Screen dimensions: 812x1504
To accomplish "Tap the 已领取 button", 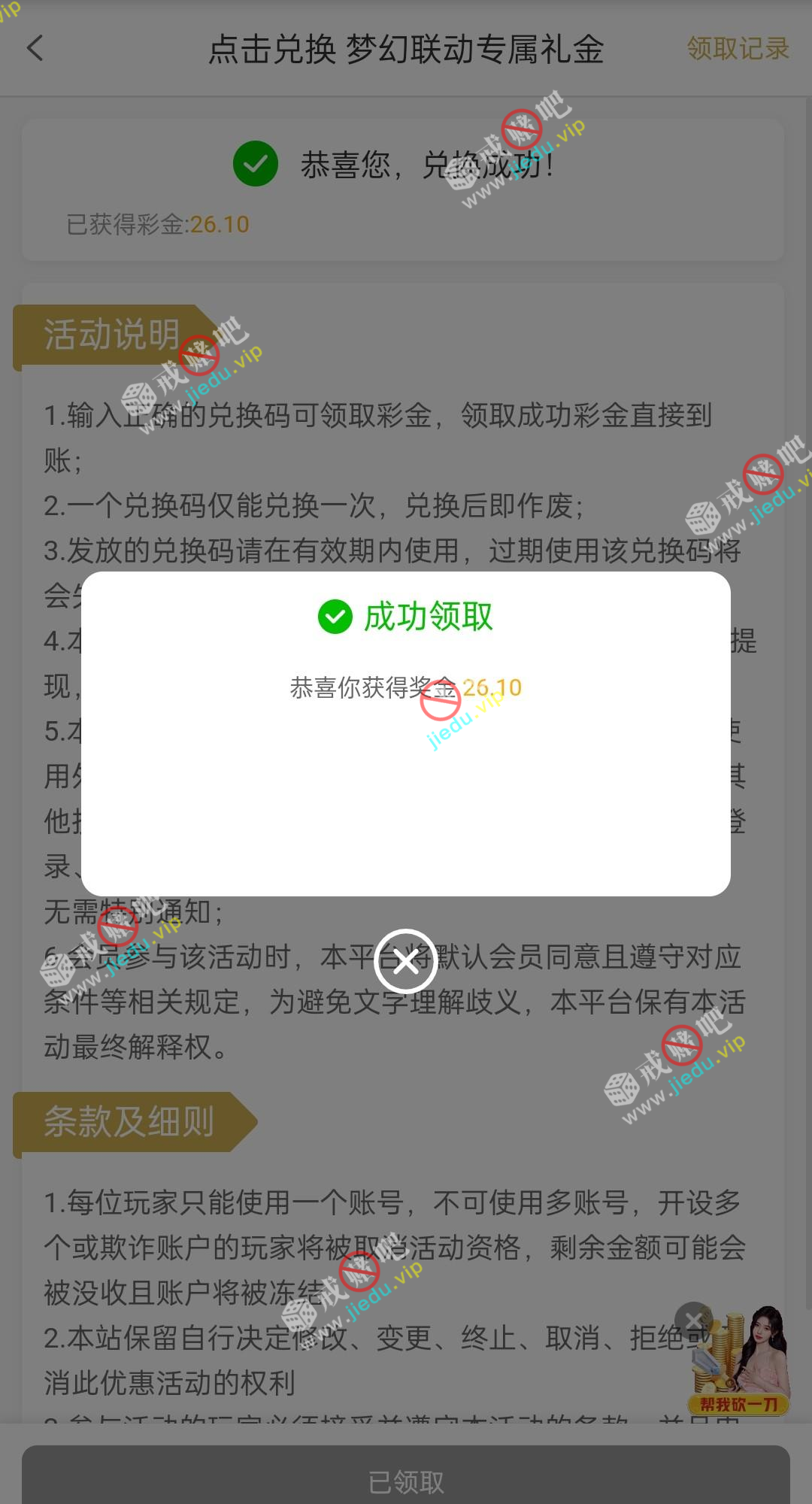I will click(x=406, y=1481).
